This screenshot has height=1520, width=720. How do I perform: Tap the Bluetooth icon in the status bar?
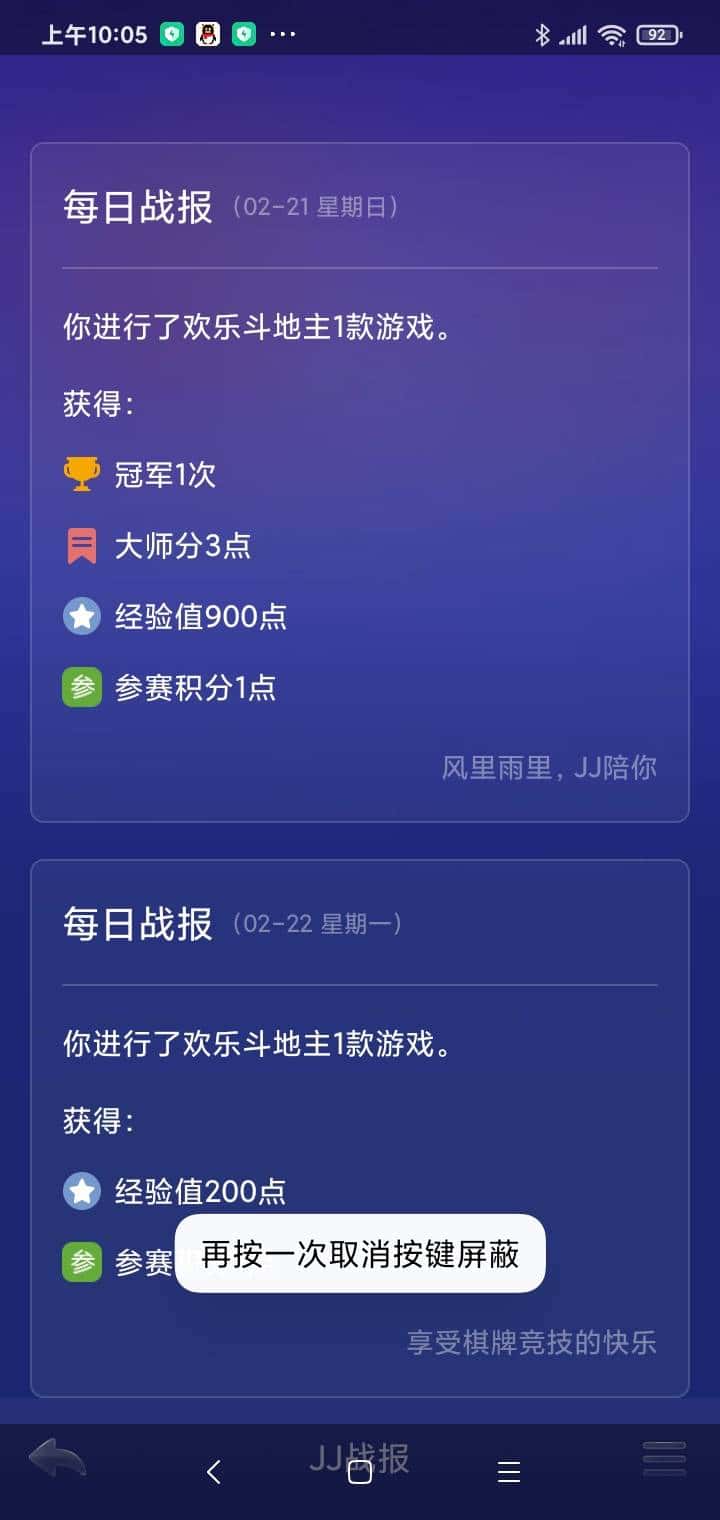click(x=542, y=32)
